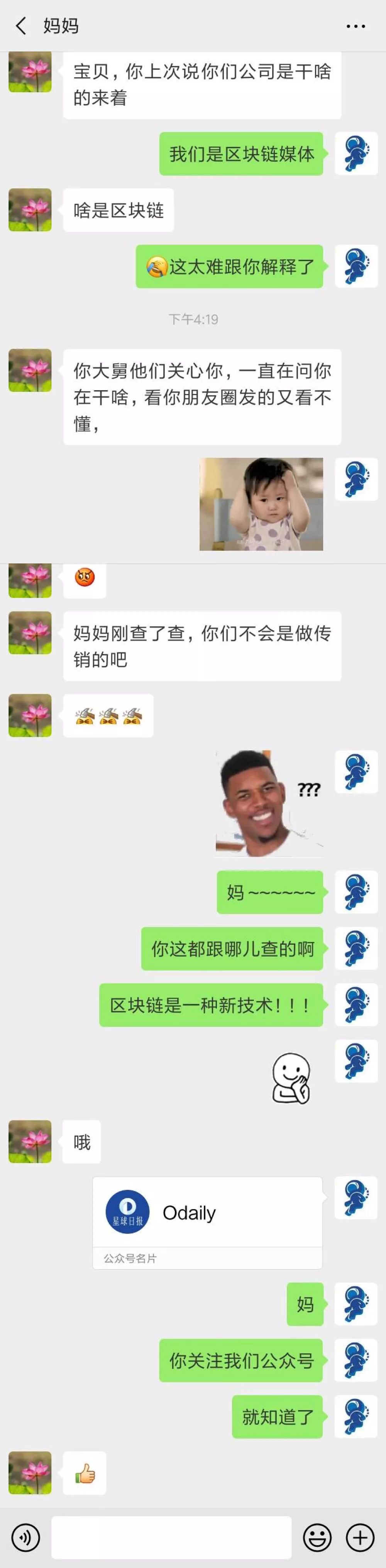Open the emoji sticker panel
Image resolution: width=386 pixels, height=1568 pixels.
point(317,1537)
